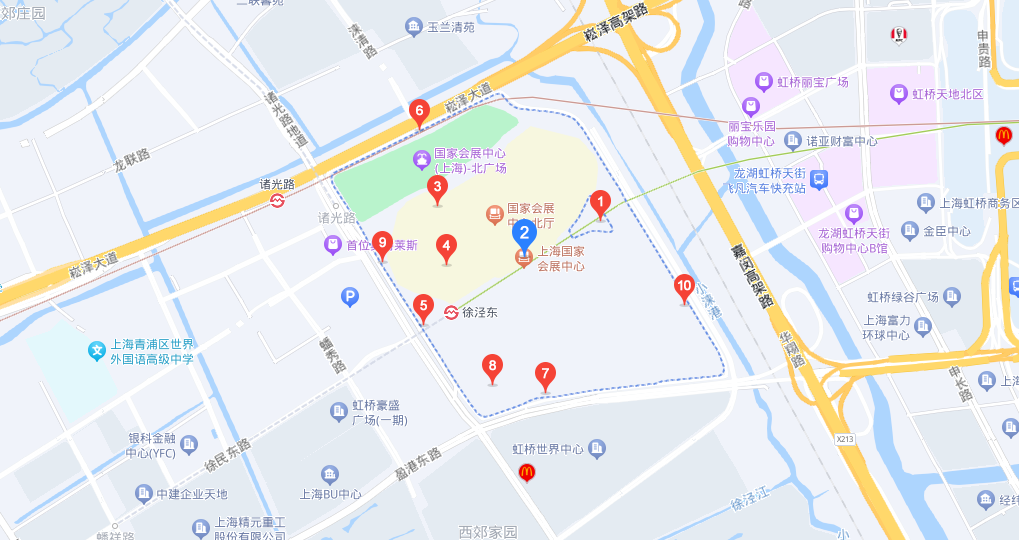Open 国家会展中心(上海)-北广场 icon
Image resolution: width=1019 pixels, height=540 pixels.
[x=422, y=160]
